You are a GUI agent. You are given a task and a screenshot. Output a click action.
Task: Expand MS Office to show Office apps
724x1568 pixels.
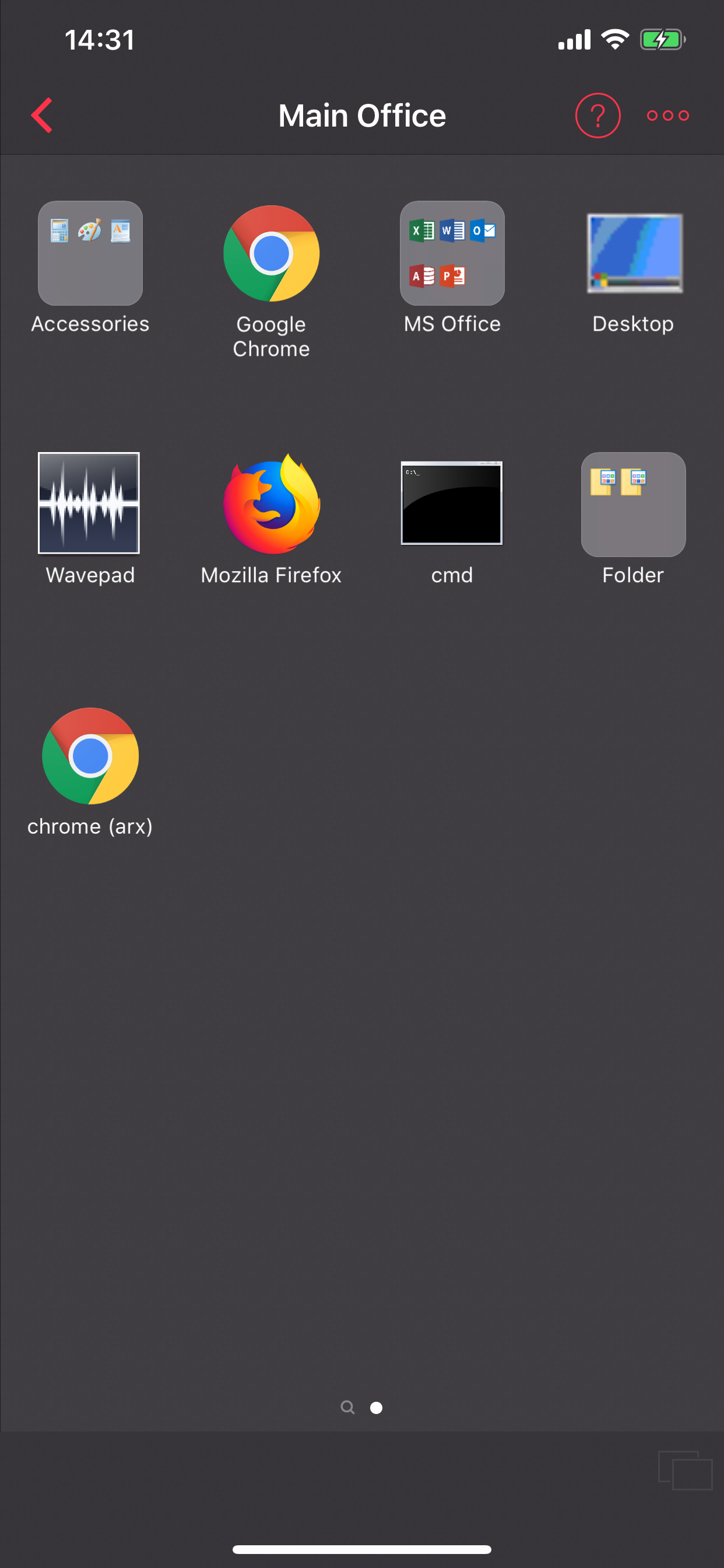pyautogui.click(x=452, y=254)
